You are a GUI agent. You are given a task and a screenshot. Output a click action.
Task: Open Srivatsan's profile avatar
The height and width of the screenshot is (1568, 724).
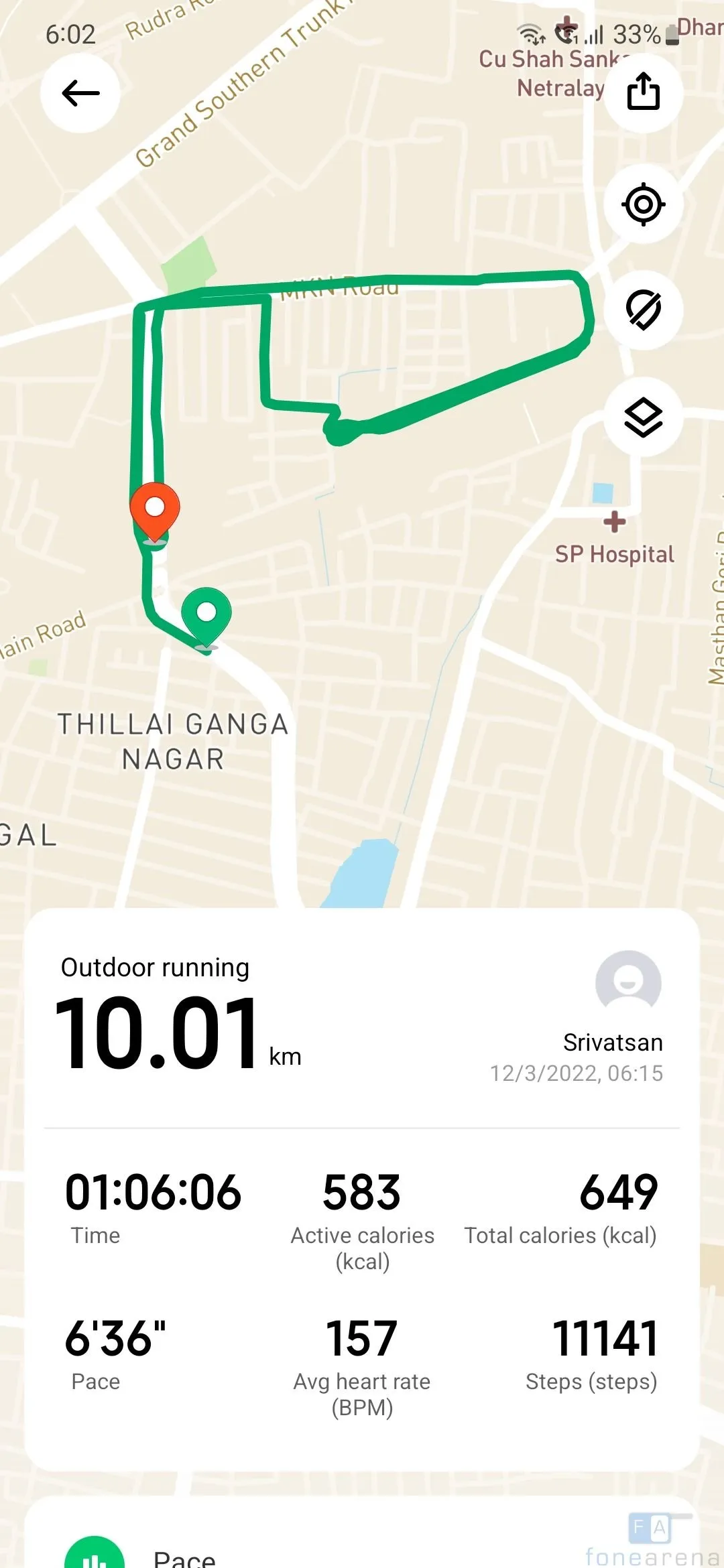click(x=628, y=982)
